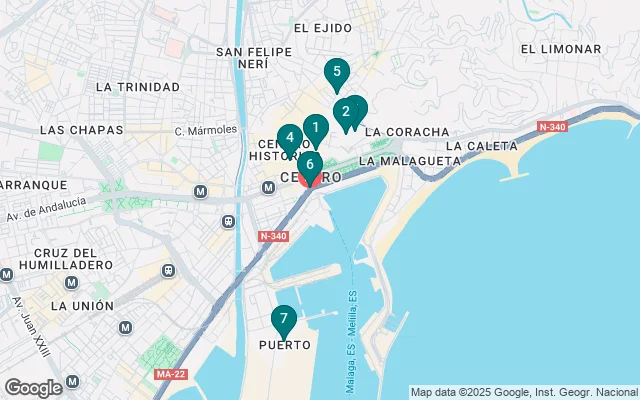The height and width of the screenshot is (400, 640).
Task: Tap map pin number 2
Action: [345, 112]
